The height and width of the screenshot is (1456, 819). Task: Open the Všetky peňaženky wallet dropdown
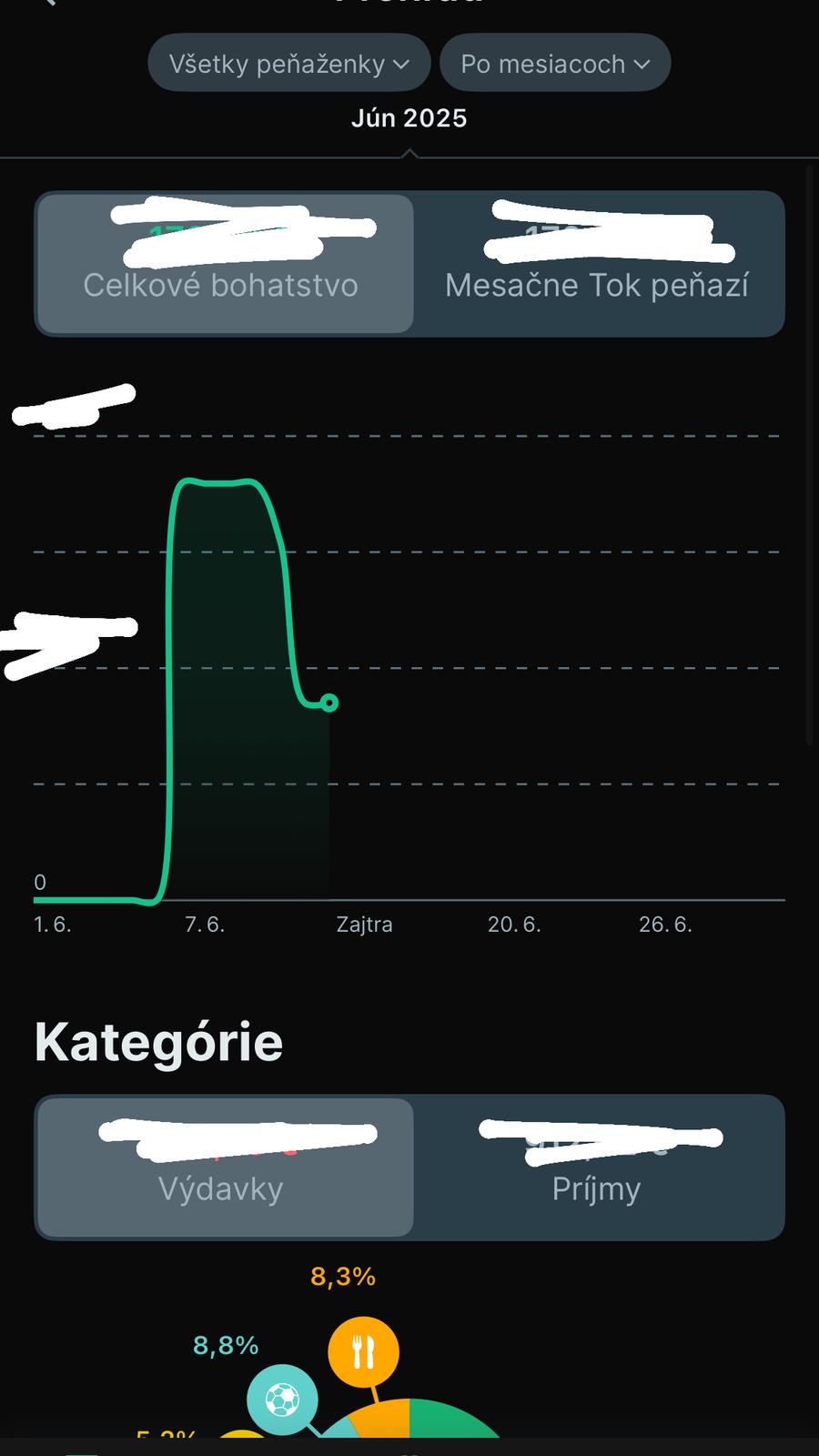(288, 64)
